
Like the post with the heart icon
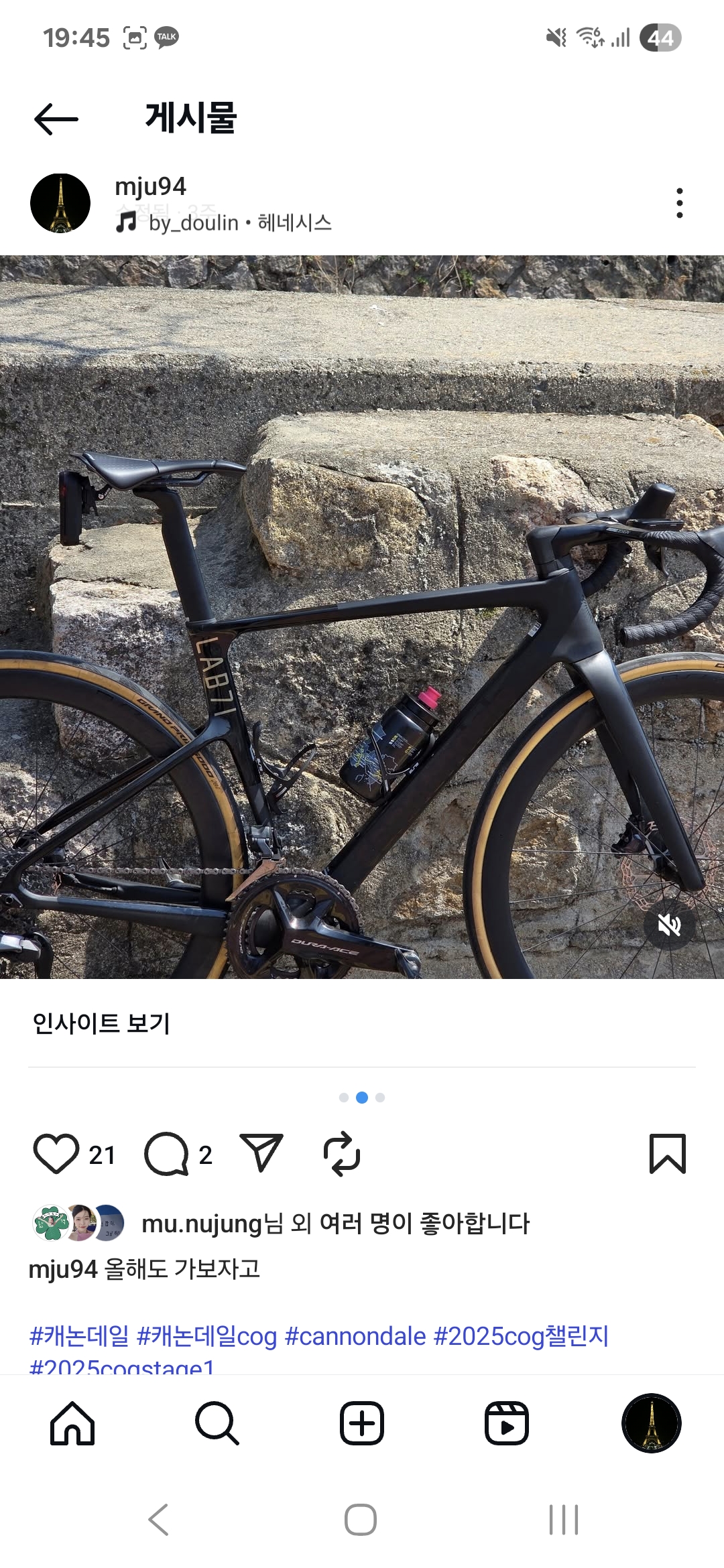(x=56, y=1154)
